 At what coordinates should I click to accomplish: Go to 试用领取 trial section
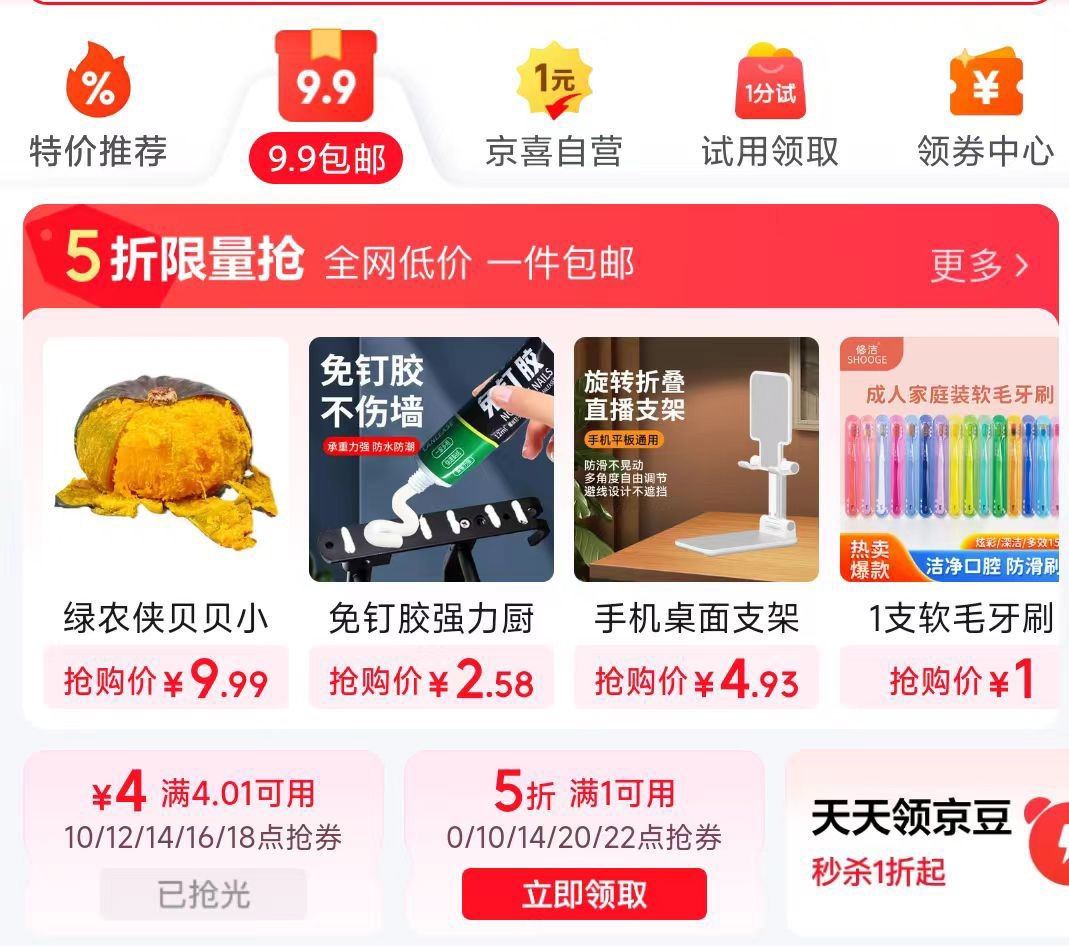click(770, 106)
